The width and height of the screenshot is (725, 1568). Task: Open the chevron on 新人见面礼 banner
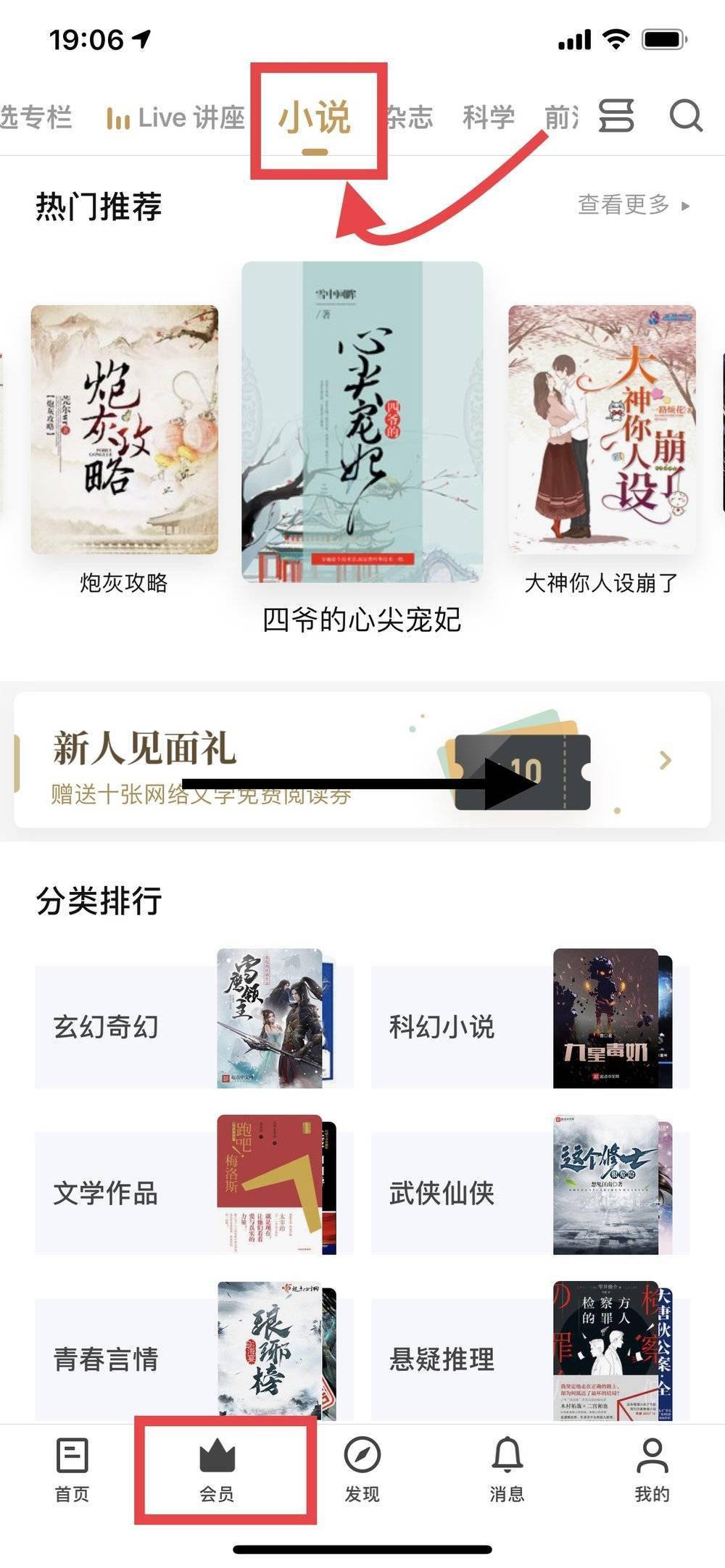664,760
